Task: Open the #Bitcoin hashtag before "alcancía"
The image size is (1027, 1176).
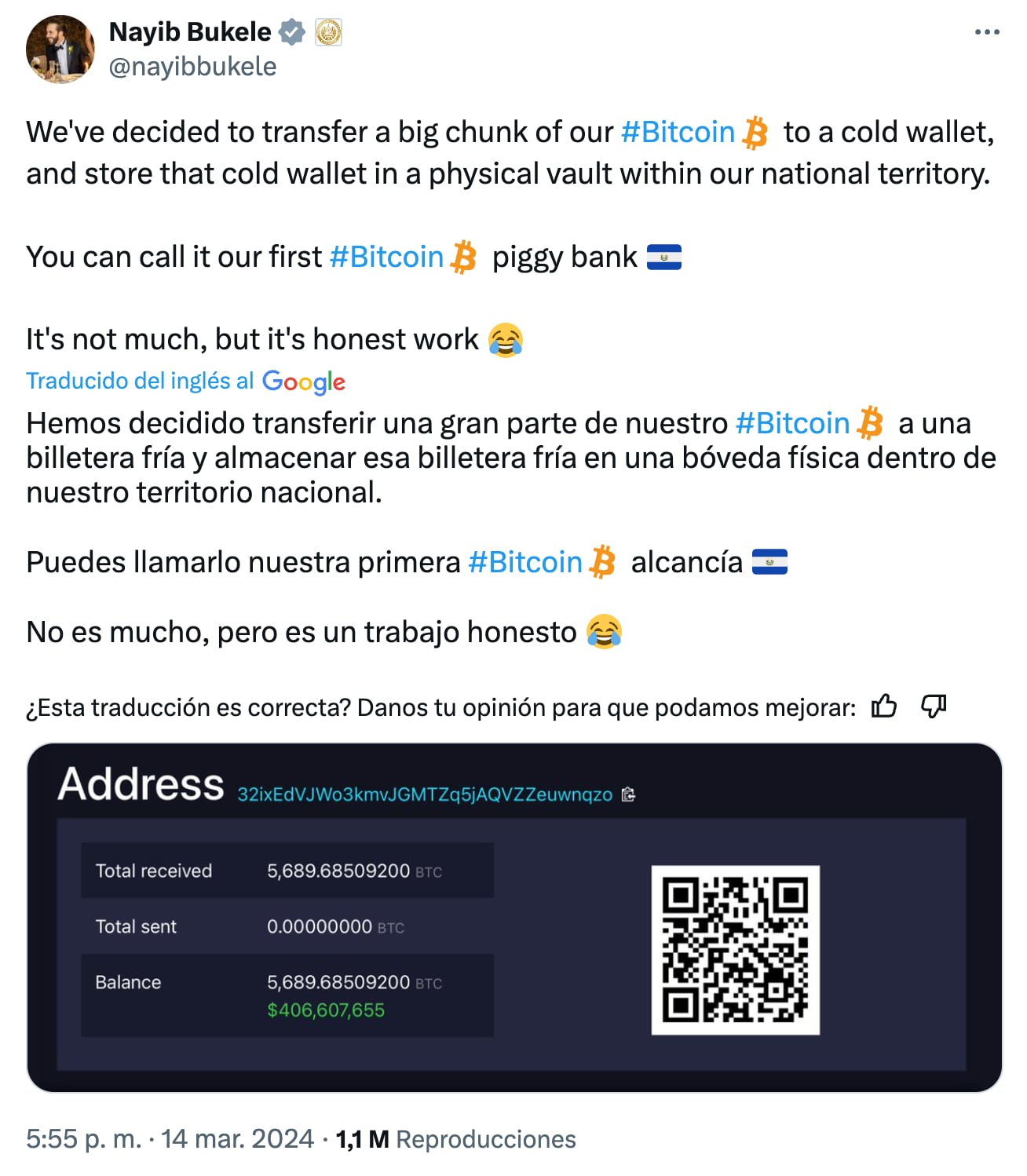Action: coord(525,562)
